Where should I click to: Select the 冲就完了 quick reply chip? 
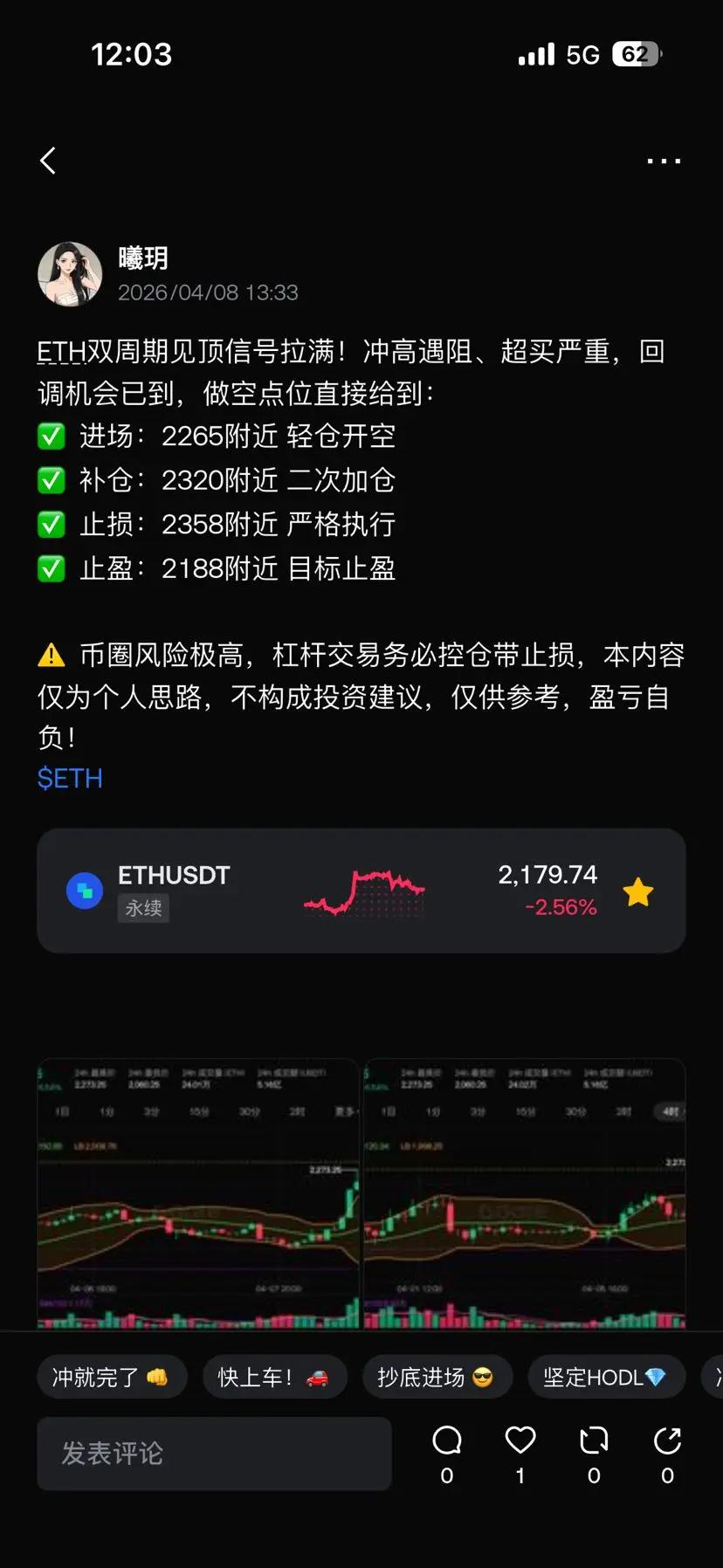(x=112, y=1377)
